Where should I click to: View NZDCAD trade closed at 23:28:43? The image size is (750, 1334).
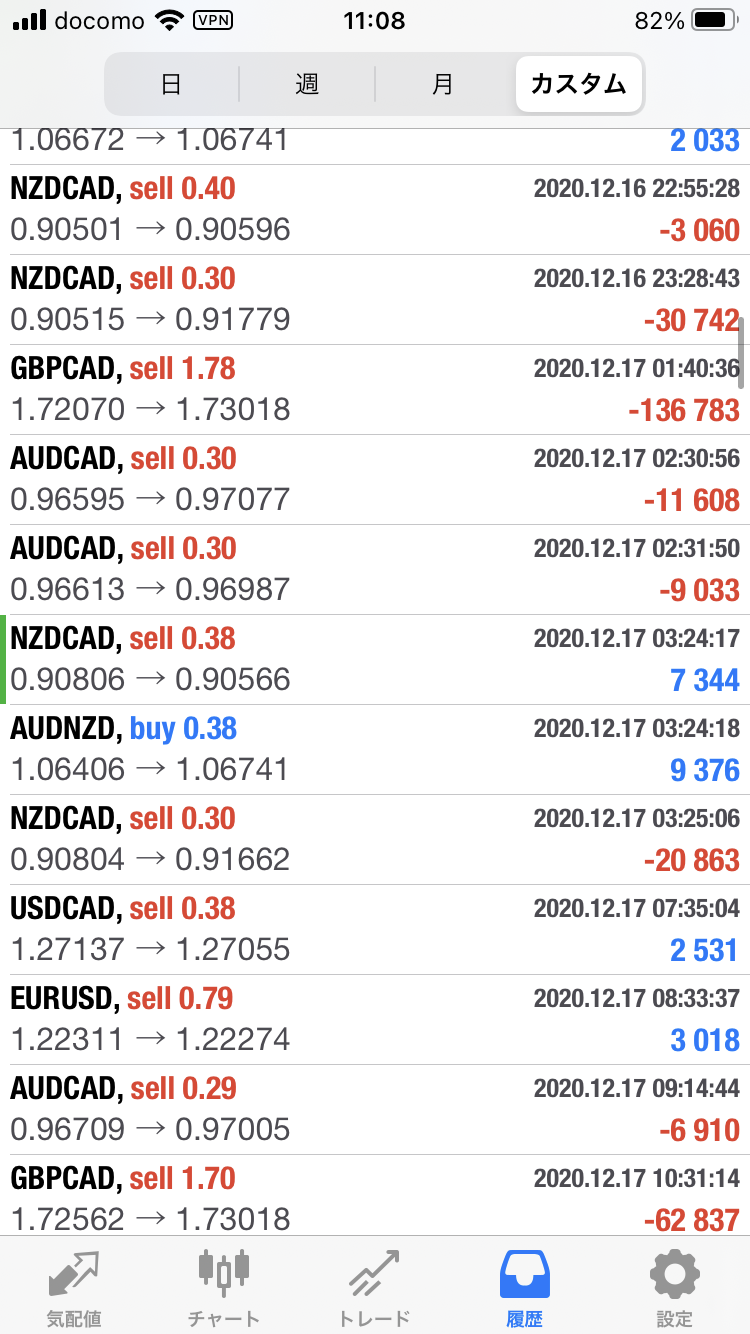pyautogui.click(x=375, y=300)
